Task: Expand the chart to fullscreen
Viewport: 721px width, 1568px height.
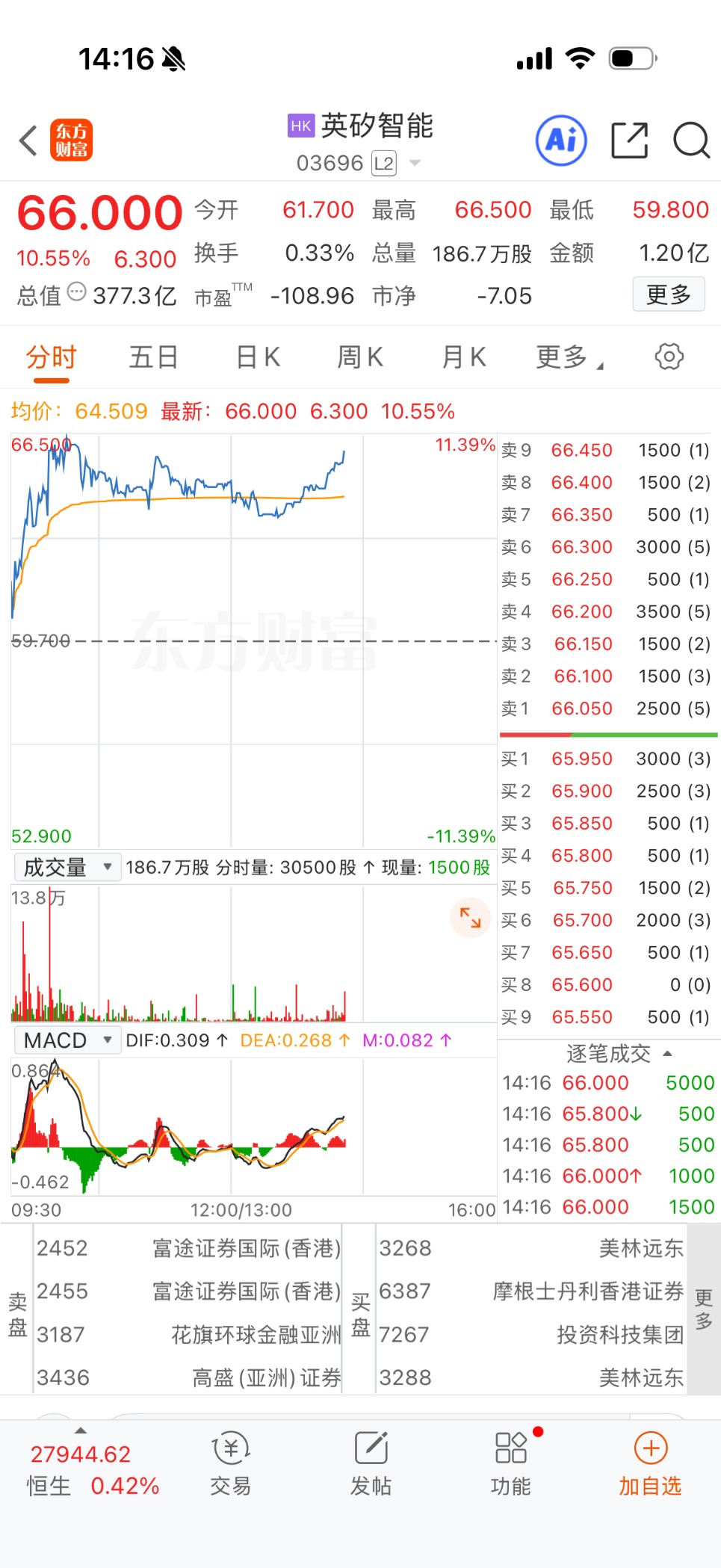Action: 470,917
